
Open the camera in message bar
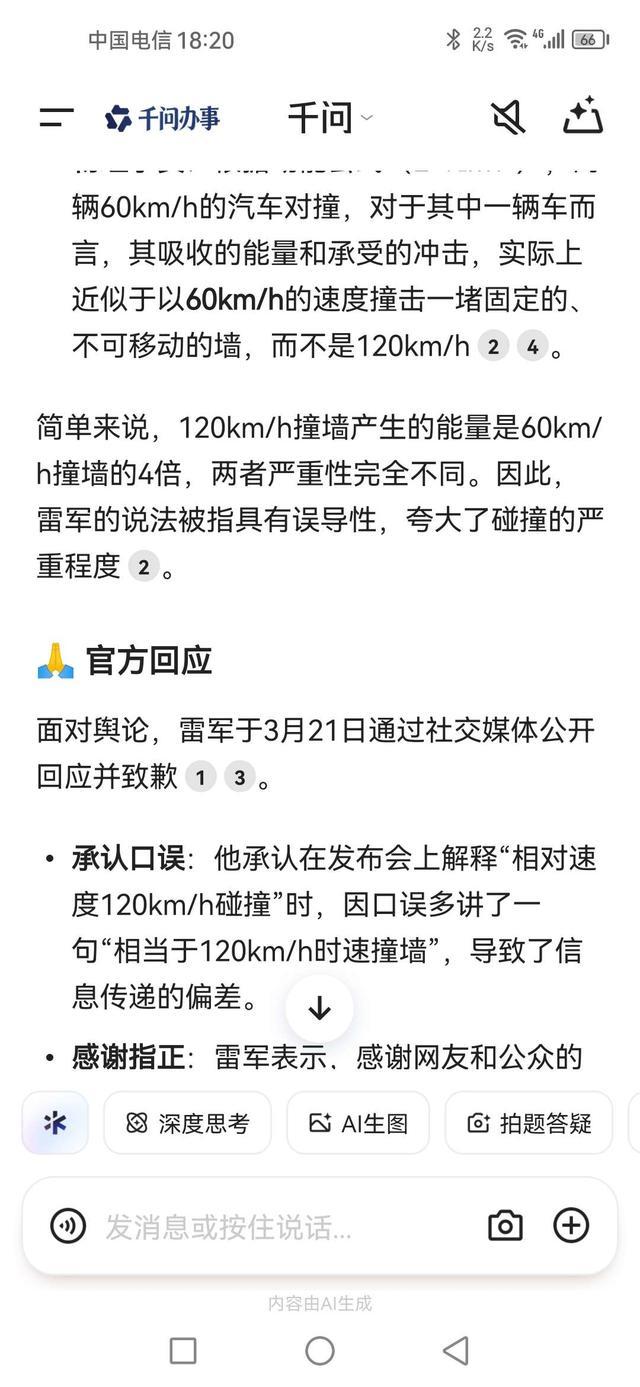[505, 1225]
